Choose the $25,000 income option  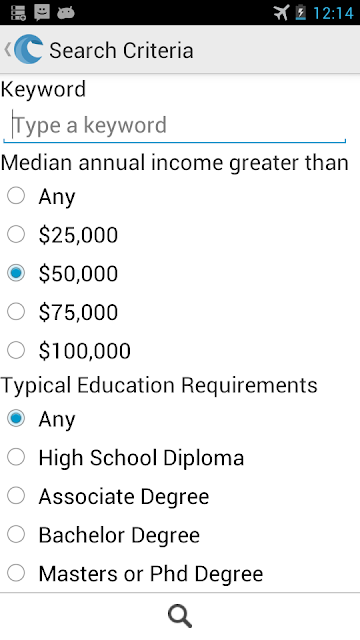pyautogui.click(x=63, y=235)
